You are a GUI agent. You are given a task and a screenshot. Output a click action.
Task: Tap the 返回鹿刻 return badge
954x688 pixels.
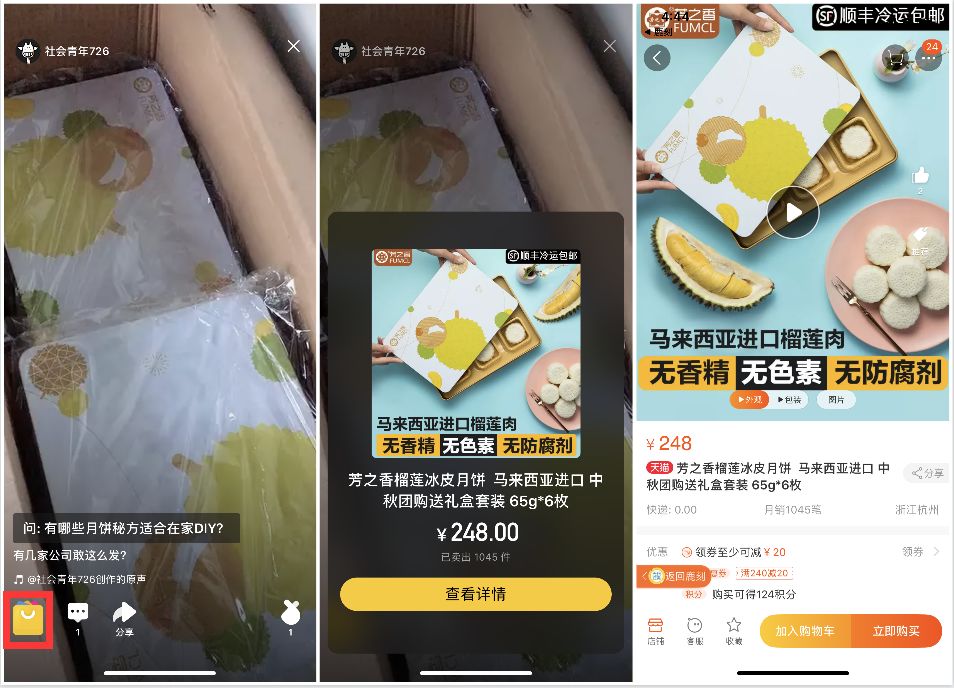[x=674, y=575]
